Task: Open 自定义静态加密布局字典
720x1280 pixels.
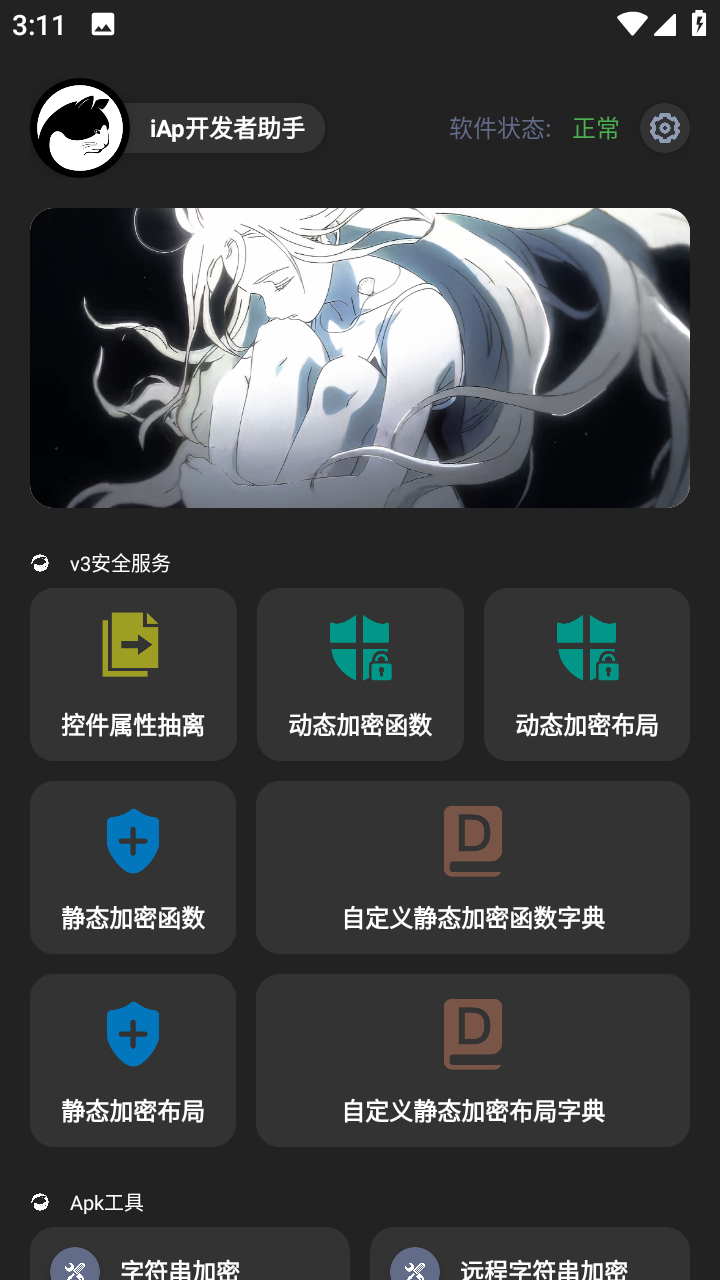Action: pyautogui.click(x=473, y=1060)
